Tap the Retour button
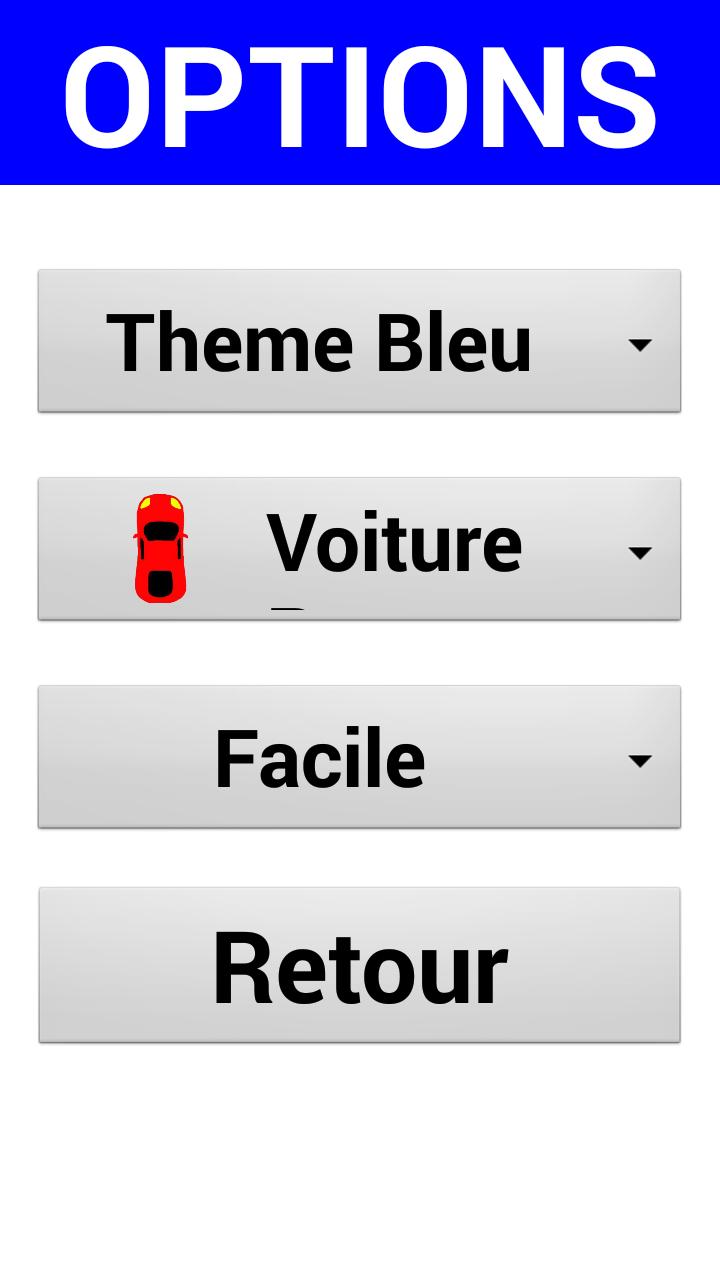 point(359,965)
